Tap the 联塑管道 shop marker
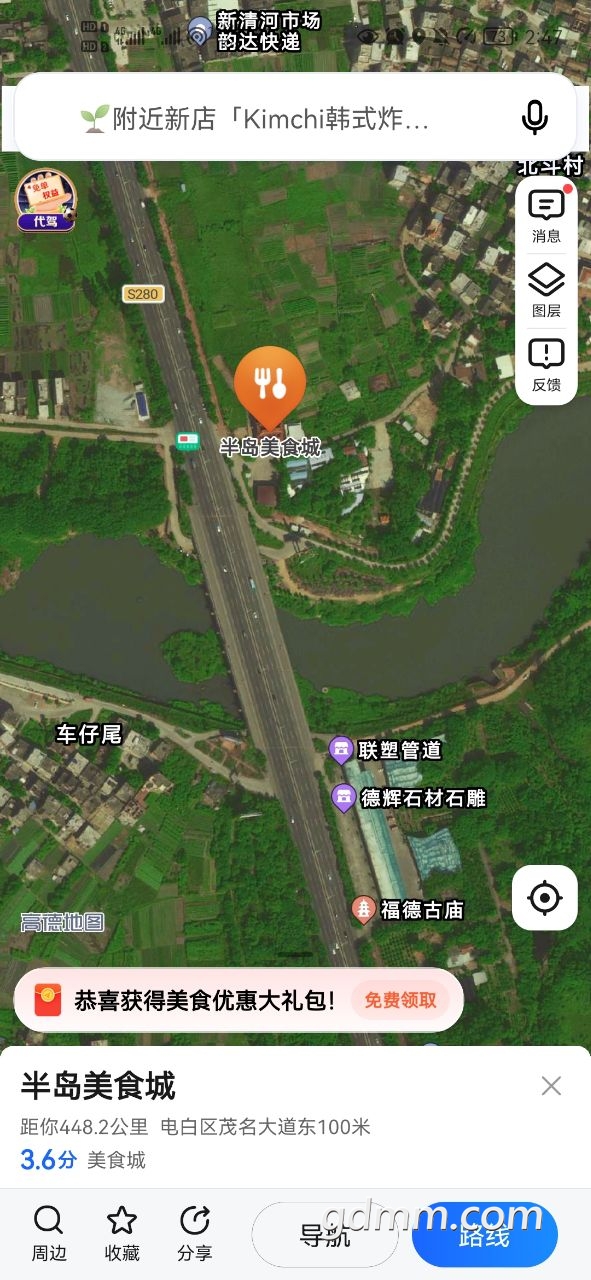The image size is (591, 1280). point(341,749)
